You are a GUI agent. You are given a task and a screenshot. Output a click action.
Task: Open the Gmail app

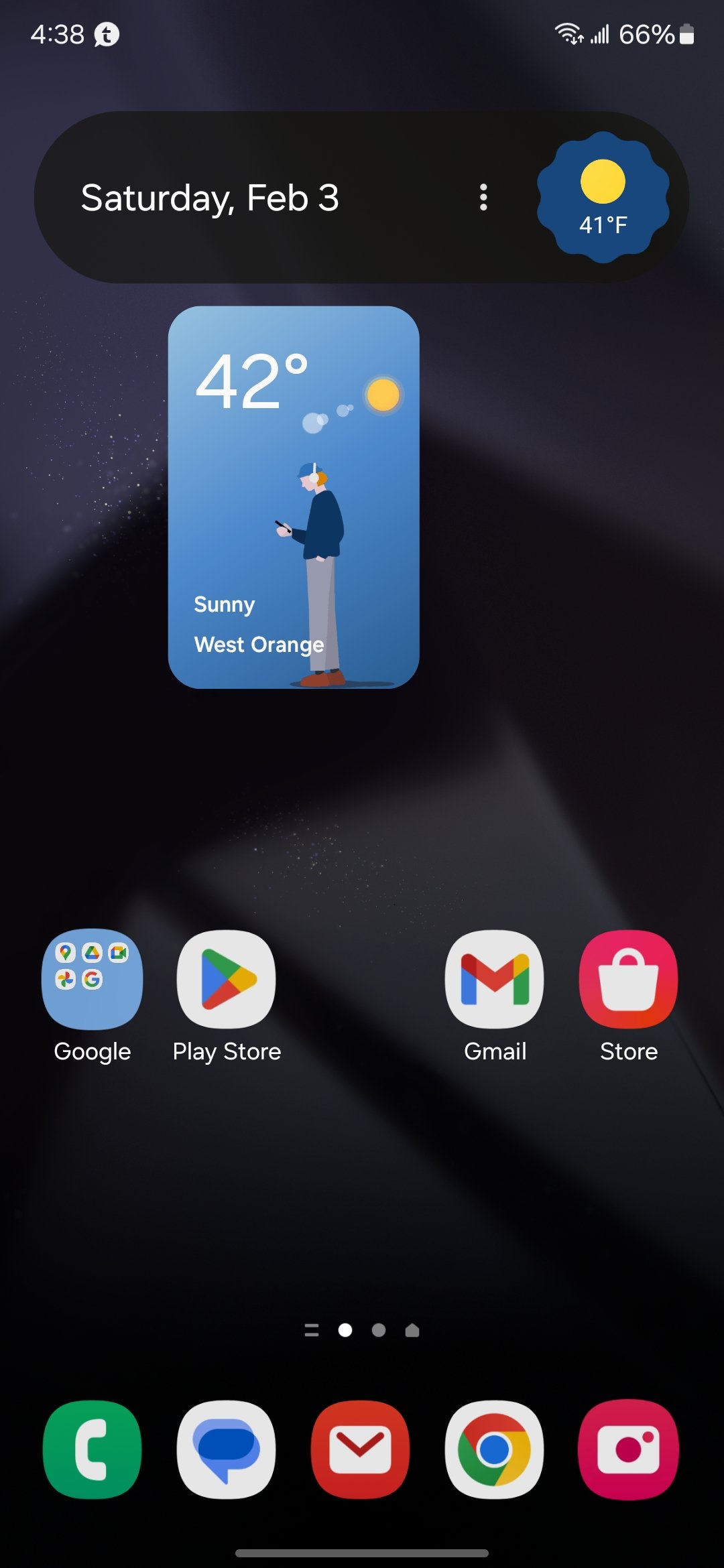495,979
